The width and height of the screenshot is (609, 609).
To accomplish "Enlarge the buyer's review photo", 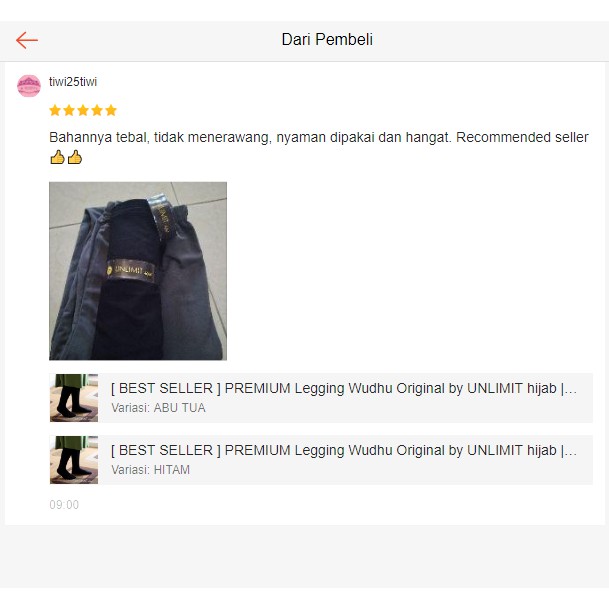I will tap(138, 271).
